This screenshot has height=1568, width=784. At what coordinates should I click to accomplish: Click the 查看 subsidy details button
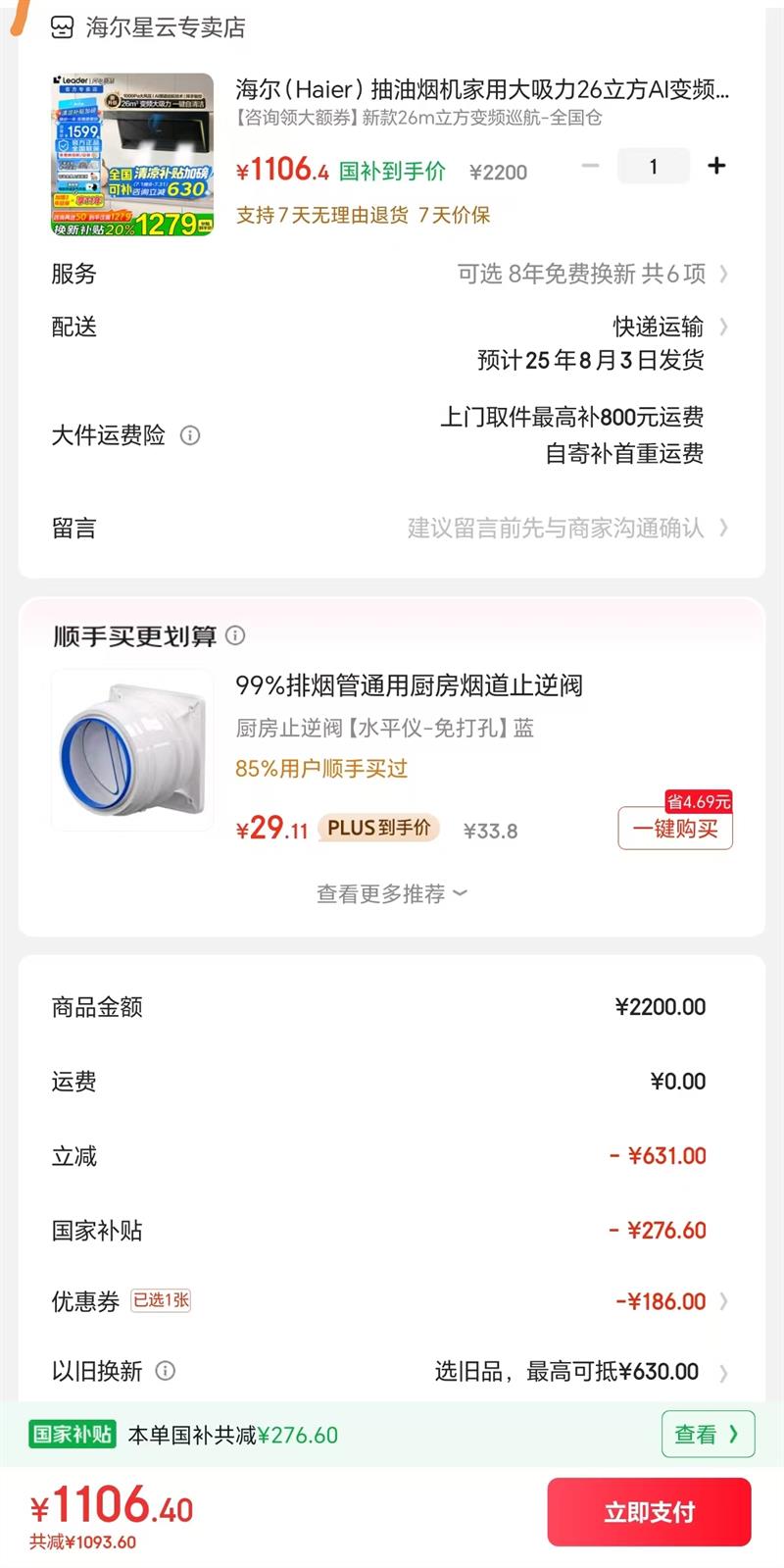[x=708, y=1434]
